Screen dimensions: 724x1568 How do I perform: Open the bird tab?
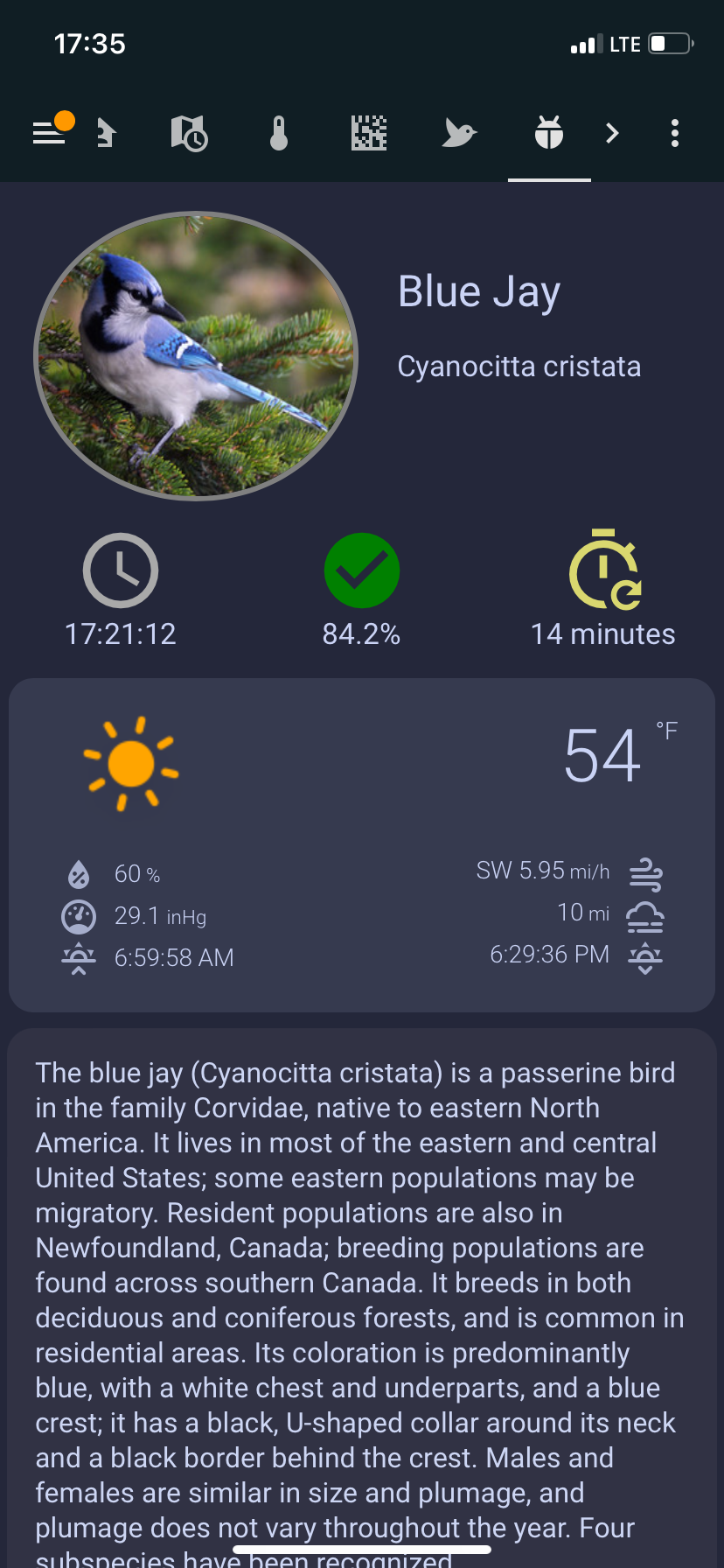click(459, 133)
